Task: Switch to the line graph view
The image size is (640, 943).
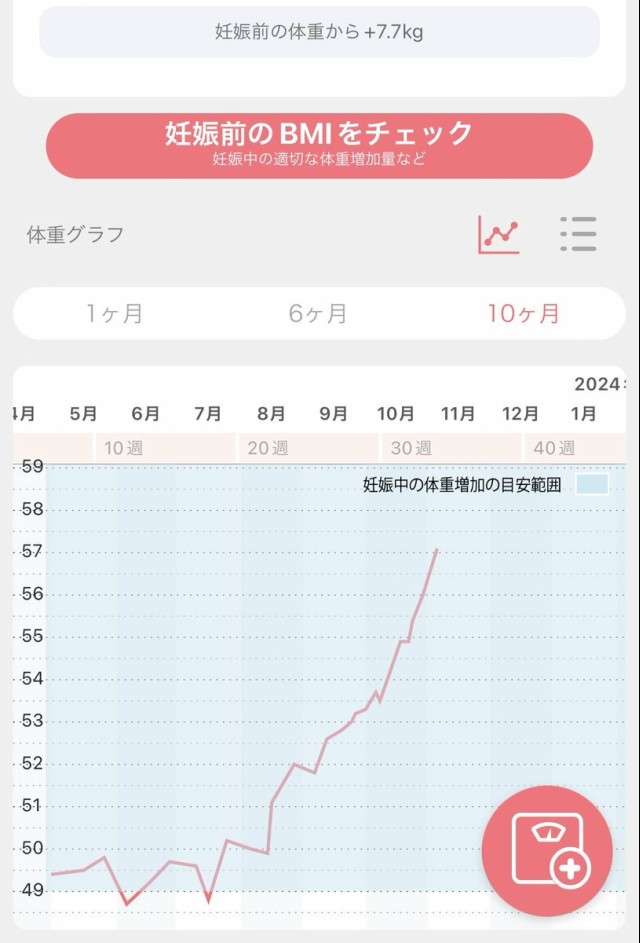Action: [x=499, y=234]
